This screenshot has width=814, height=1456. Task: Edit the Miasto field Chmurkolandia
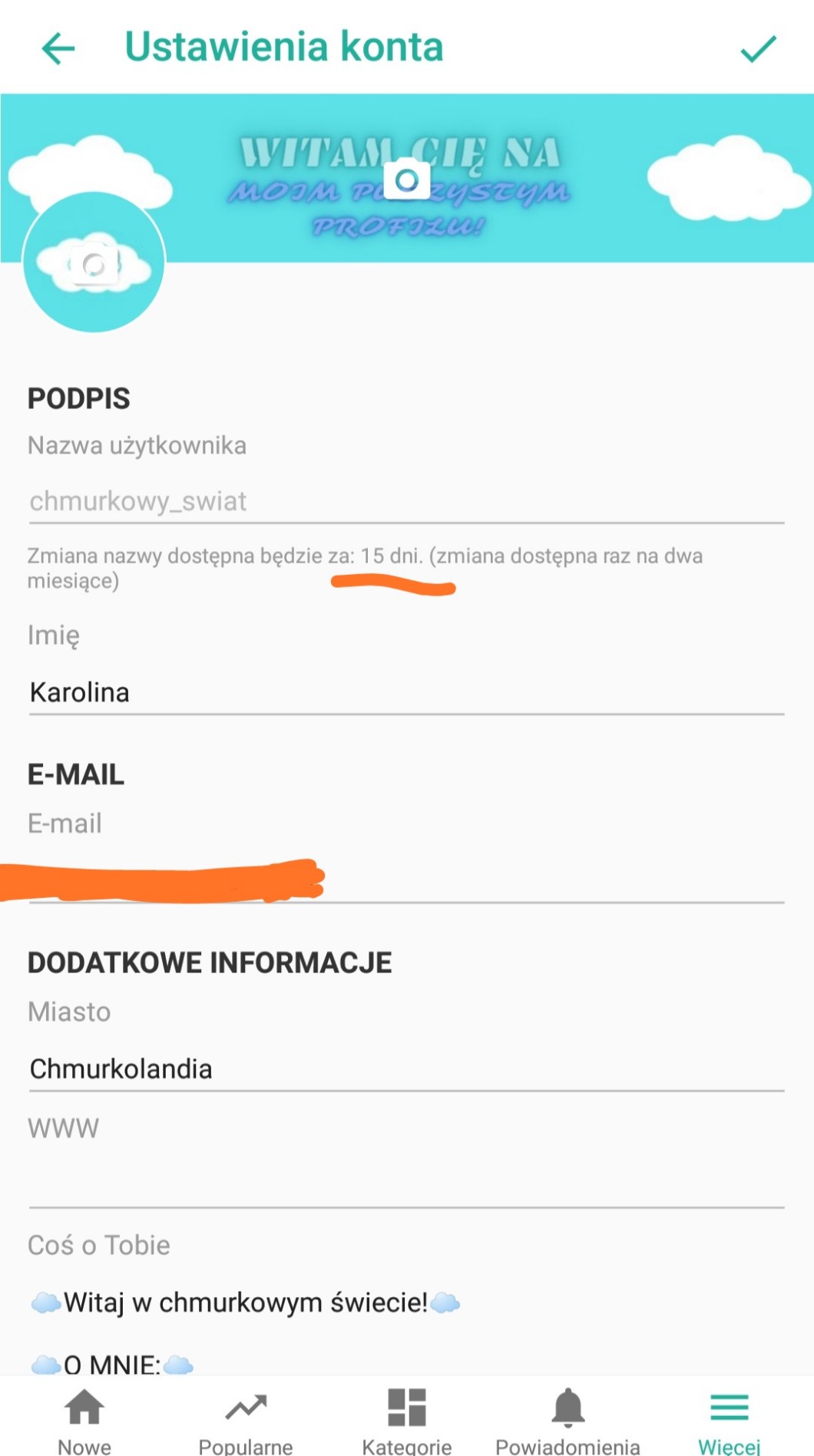405,1068
